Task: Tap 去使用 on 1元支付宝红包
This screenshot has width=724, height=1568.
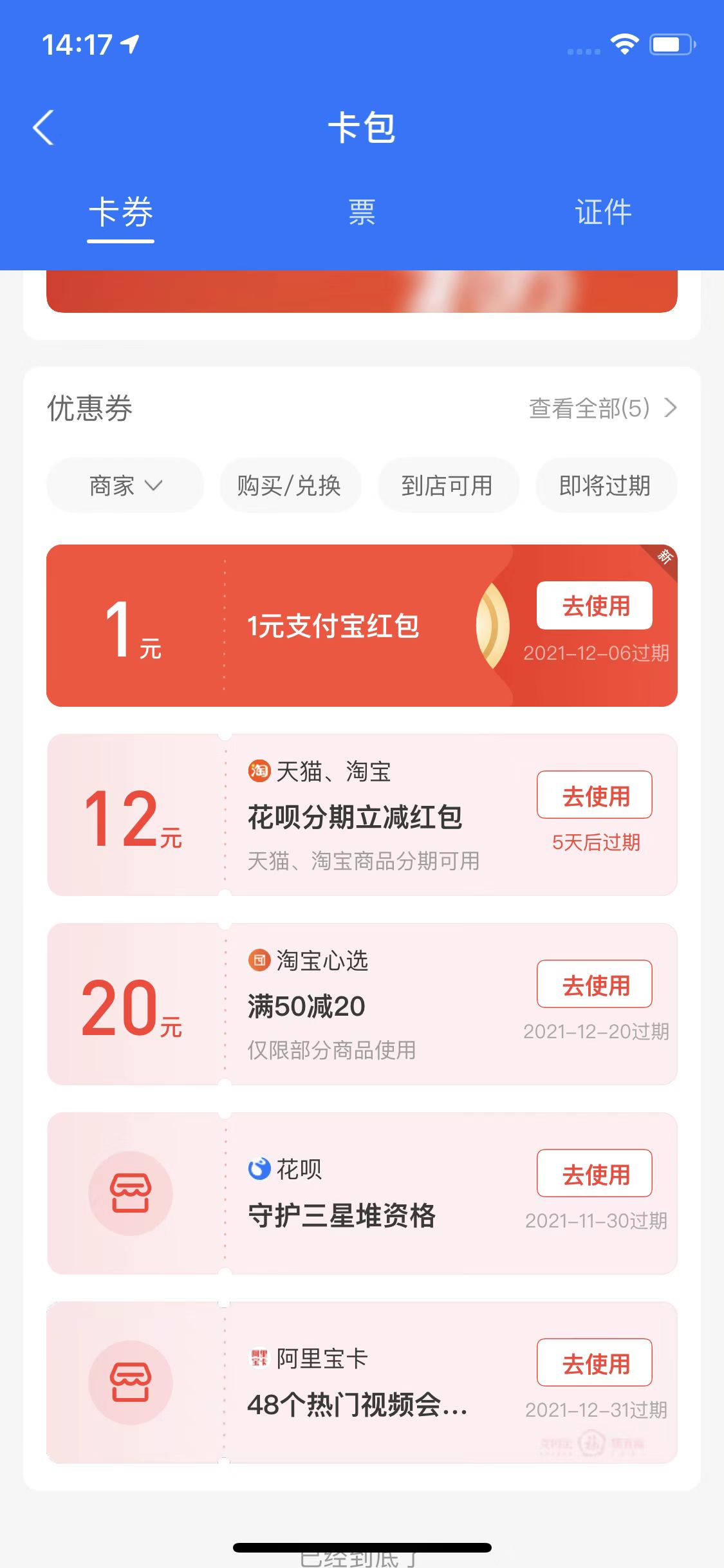Action: (x=595, y=606)
